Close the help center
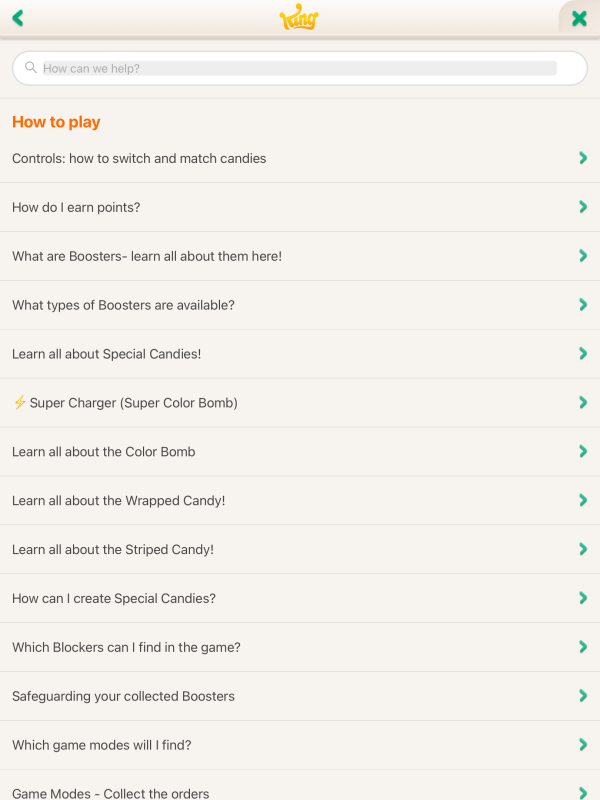Viewport: 600px width, 800px height. pyautogui.click(x=579, y=18)
